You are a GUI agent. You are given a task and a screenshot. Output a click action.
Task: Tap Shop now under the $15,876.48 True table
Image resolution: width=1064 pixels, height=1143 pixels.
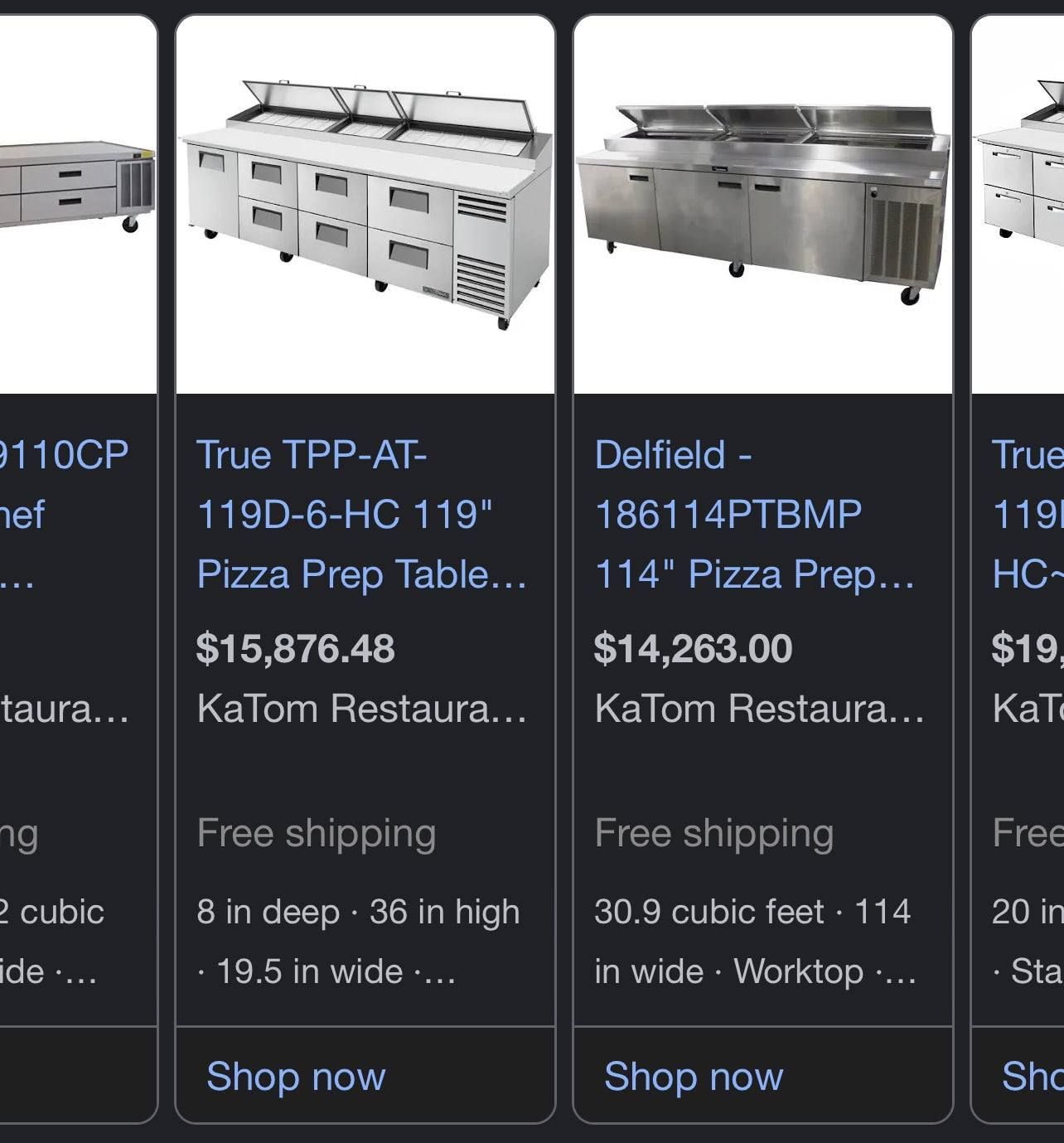click(x=296, y=1076)
